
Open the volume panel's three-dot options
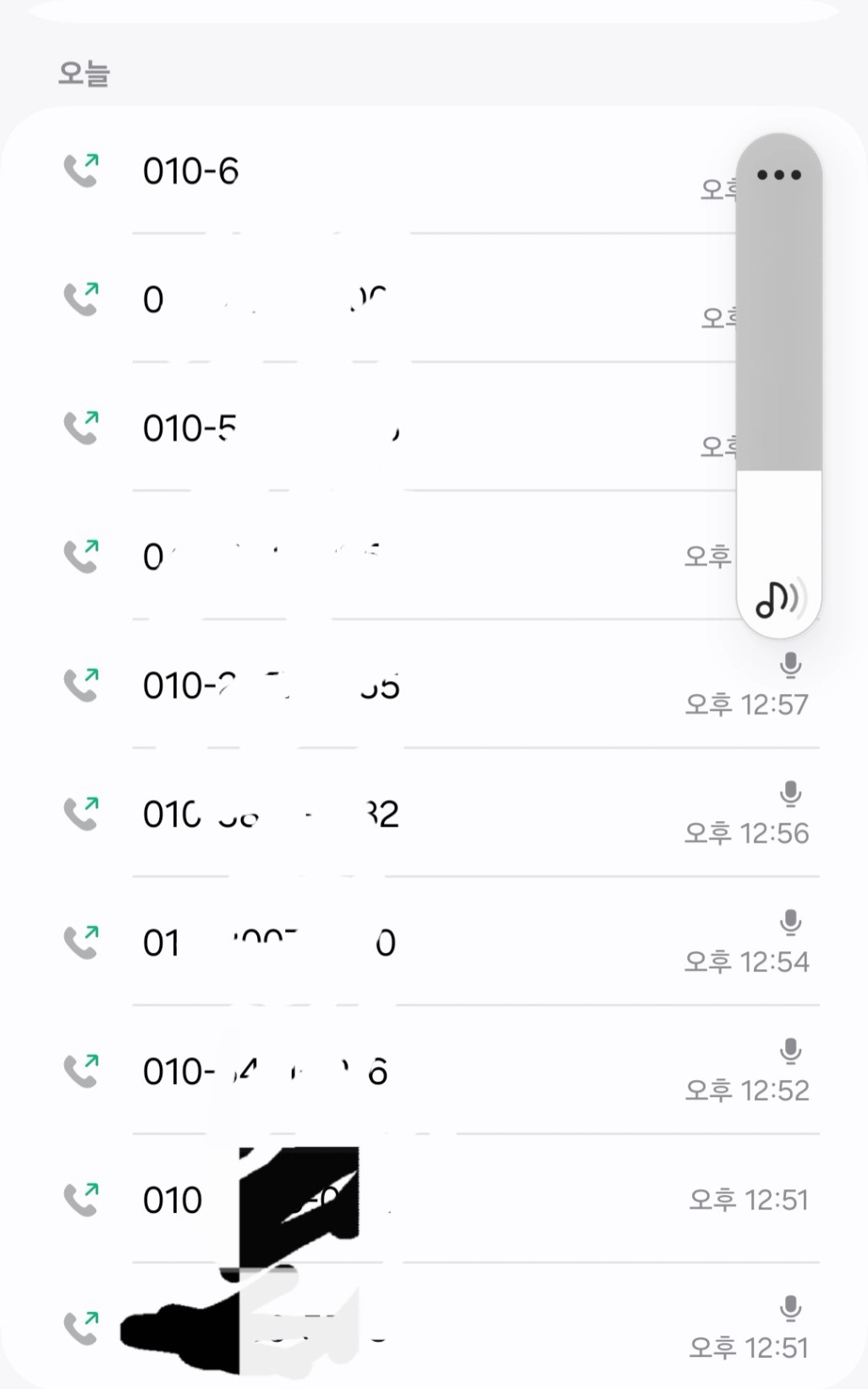778,175
